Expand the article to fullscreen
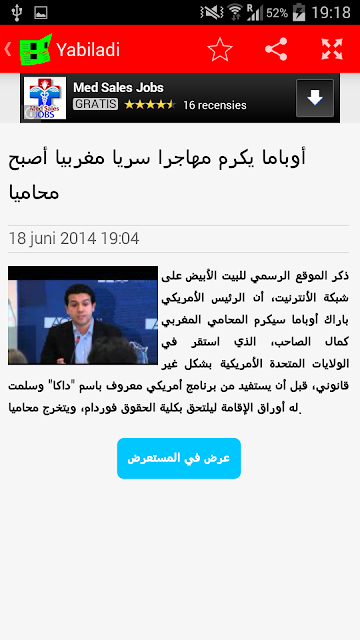Screen dimensions: 360x640 (x=332, y=49)
